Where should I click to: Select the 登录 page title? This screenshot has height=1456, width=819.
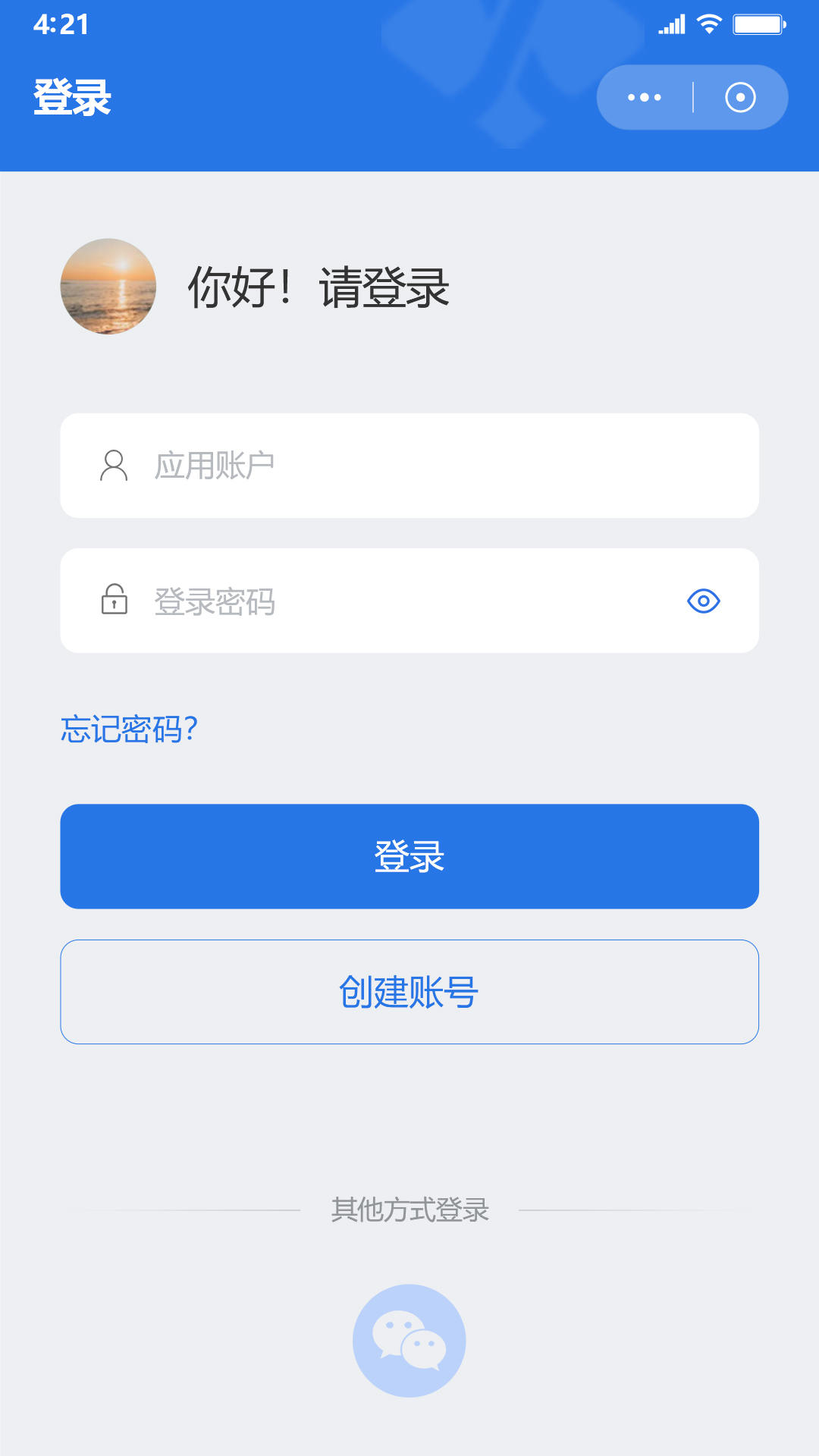(x=72, y=96)
